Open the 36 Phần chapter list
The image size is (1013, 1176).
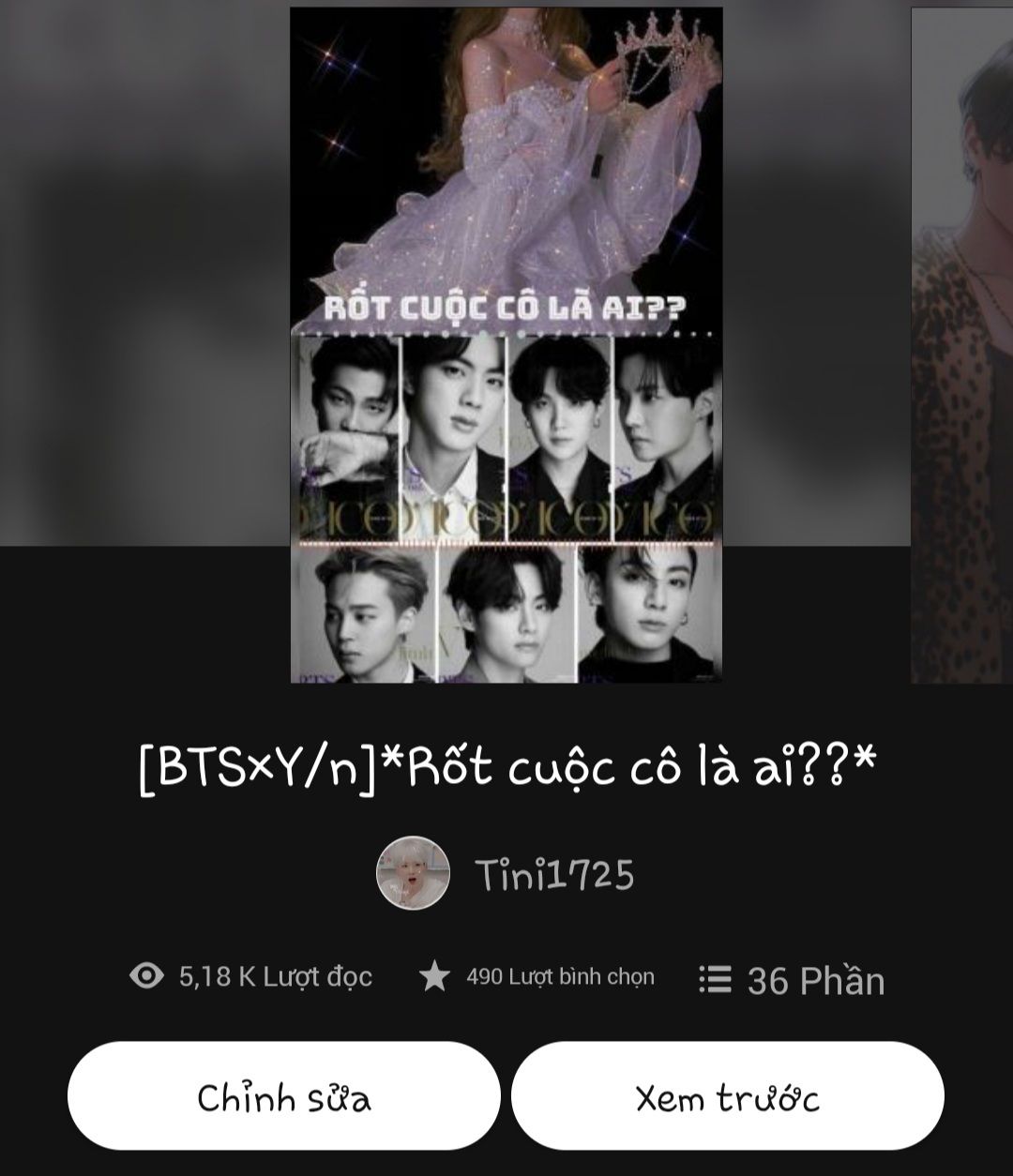[x=792, y=981]
